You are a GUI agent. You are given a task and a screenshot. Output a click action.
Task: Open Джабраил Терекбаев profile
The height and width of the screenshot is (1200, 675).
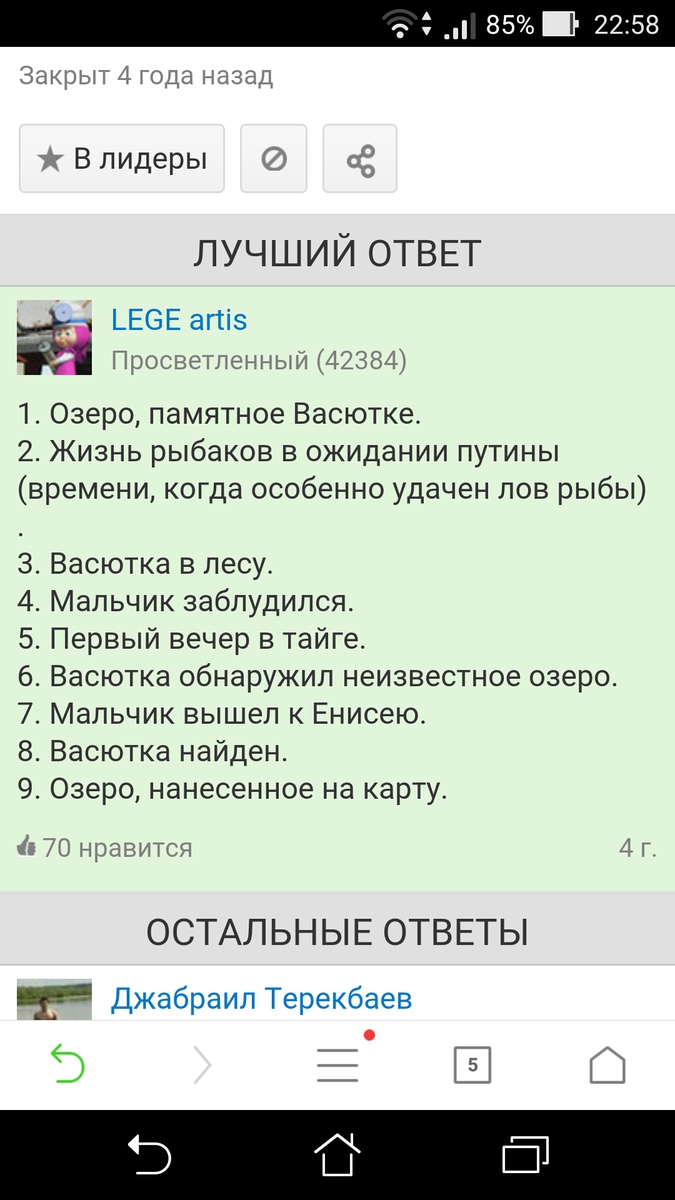tap(261, 998)
